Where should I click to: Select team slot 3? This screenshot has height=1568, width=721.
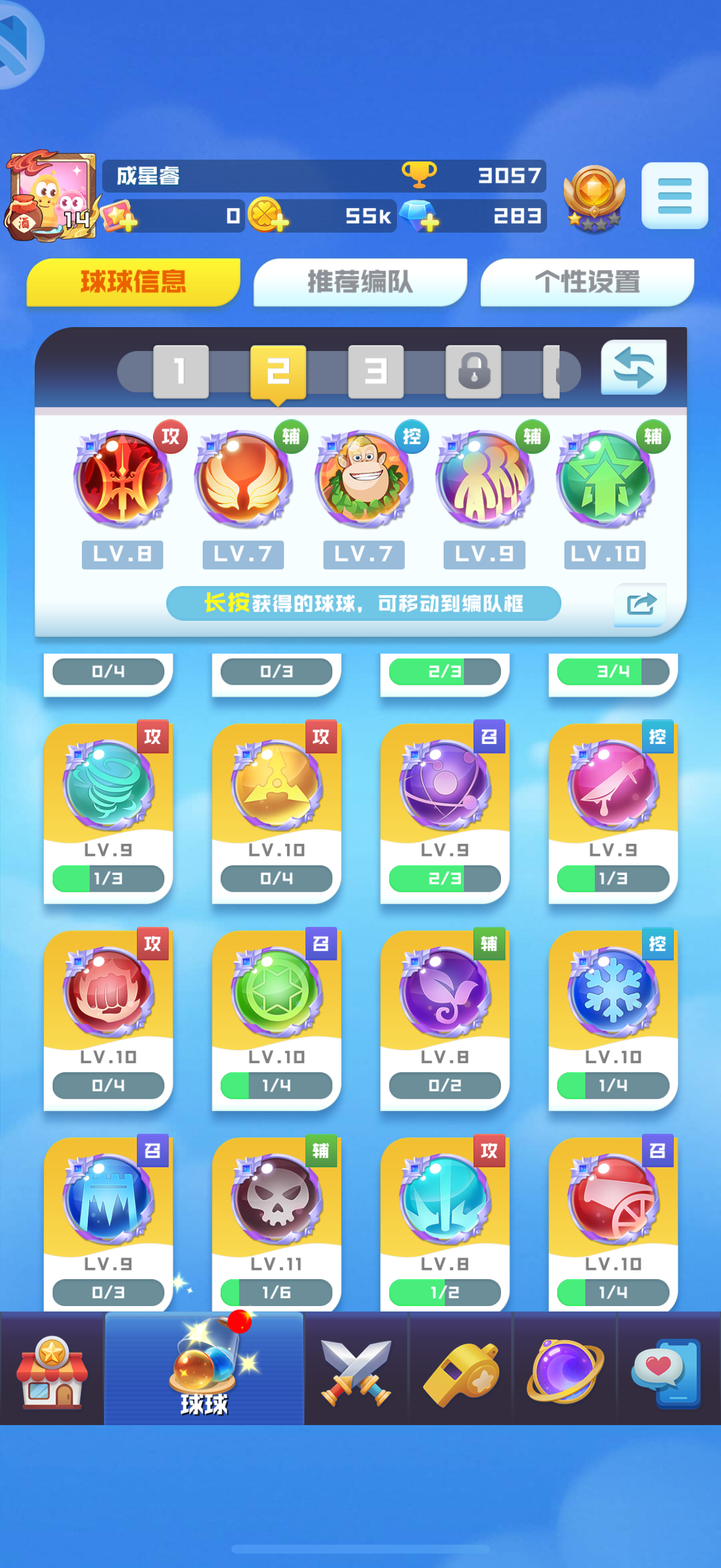coord(375,371)
